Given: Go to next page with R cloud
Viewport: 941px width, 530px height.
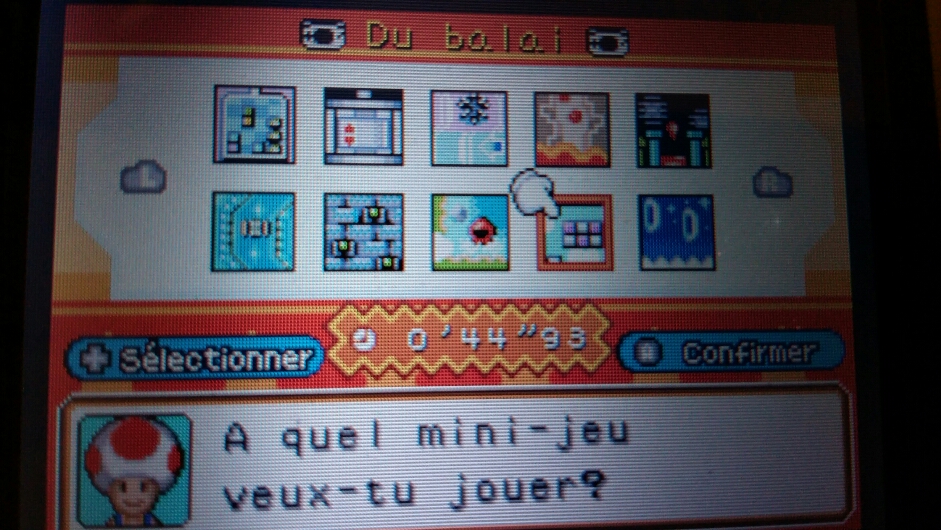Looking at the screenshot, I should coord(772,181).
